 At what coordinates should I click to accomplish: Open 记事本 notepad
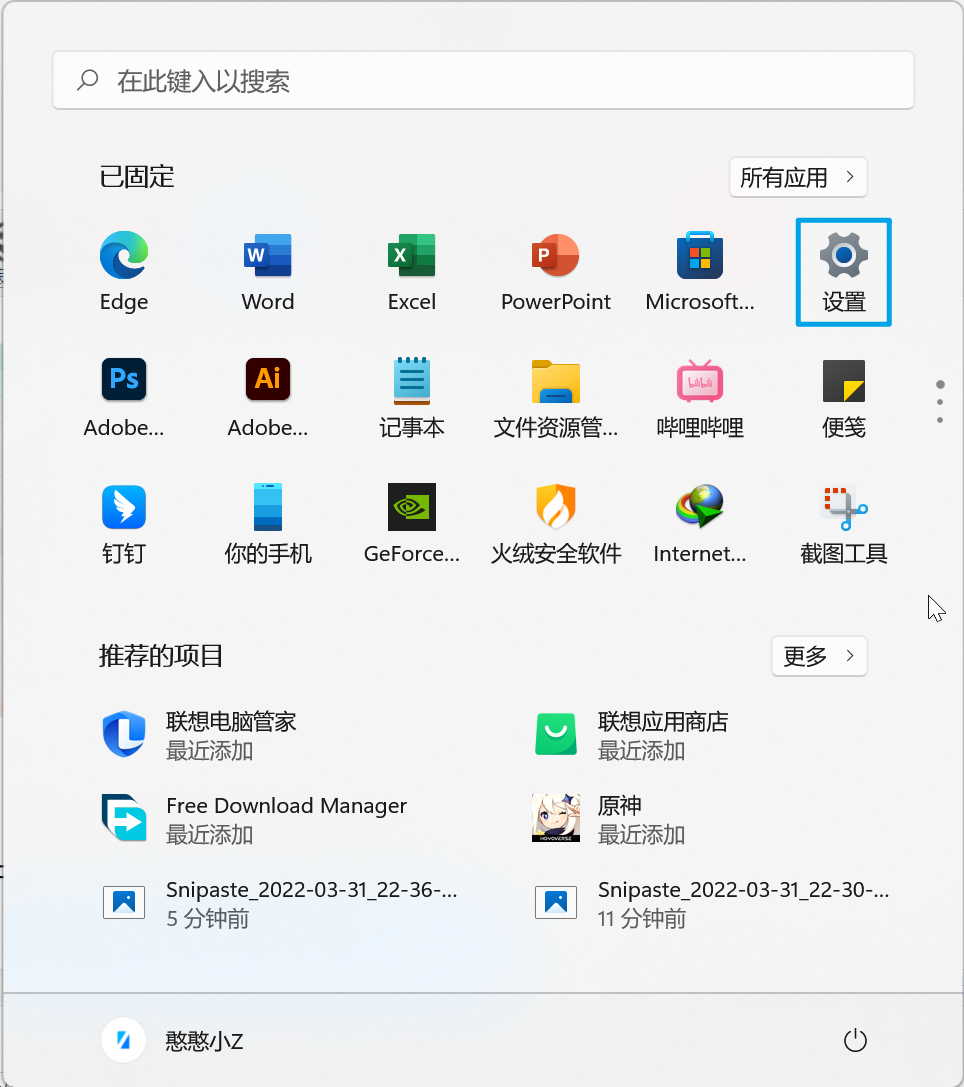pyautogui.click(x=412, y=398)
